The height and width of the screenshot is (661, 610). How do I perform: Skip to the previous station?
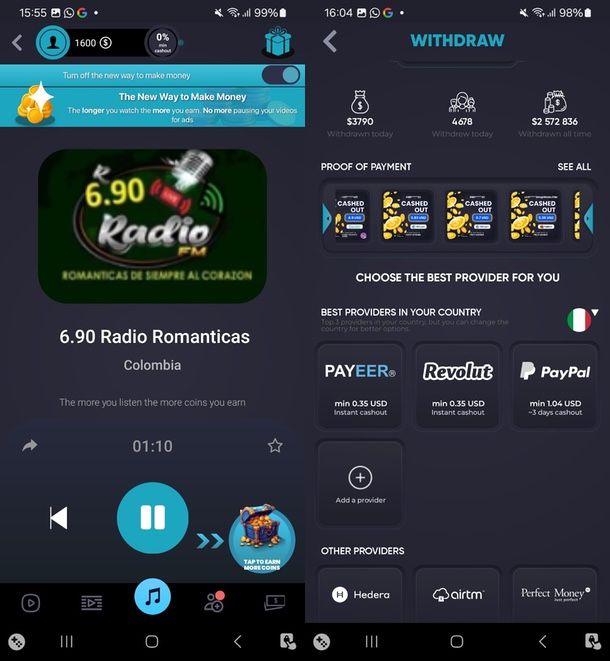tap(58, 517)
